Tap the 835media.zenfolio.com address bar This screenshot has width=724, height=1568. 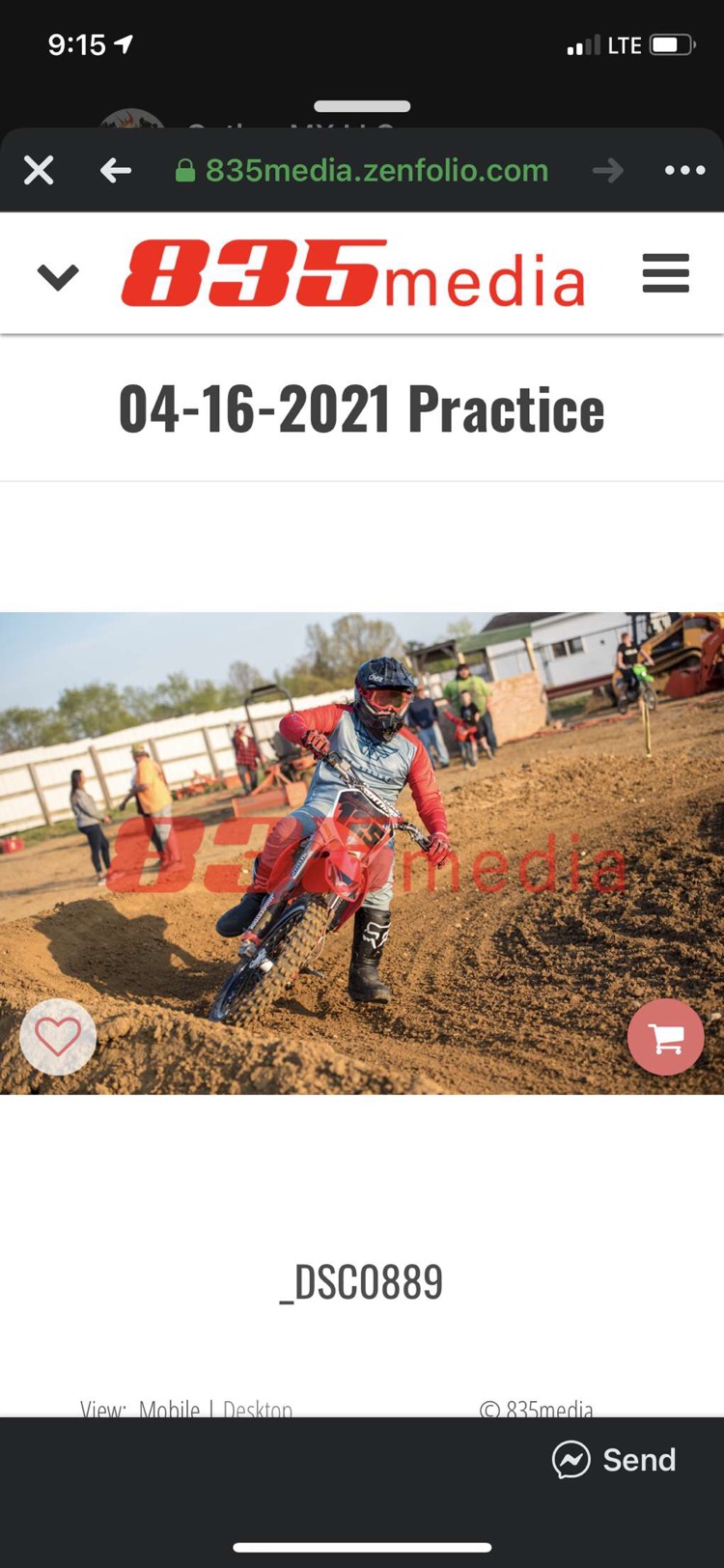coord(362,171)
